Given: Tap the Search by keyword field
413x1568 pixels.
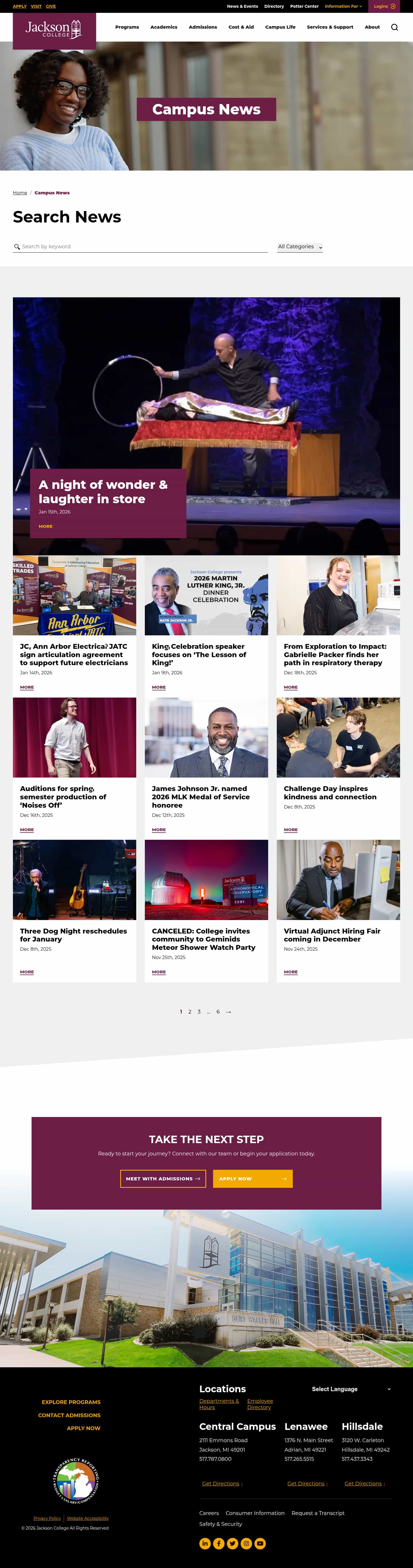Looking at the screenshot, I should (143, 247).
